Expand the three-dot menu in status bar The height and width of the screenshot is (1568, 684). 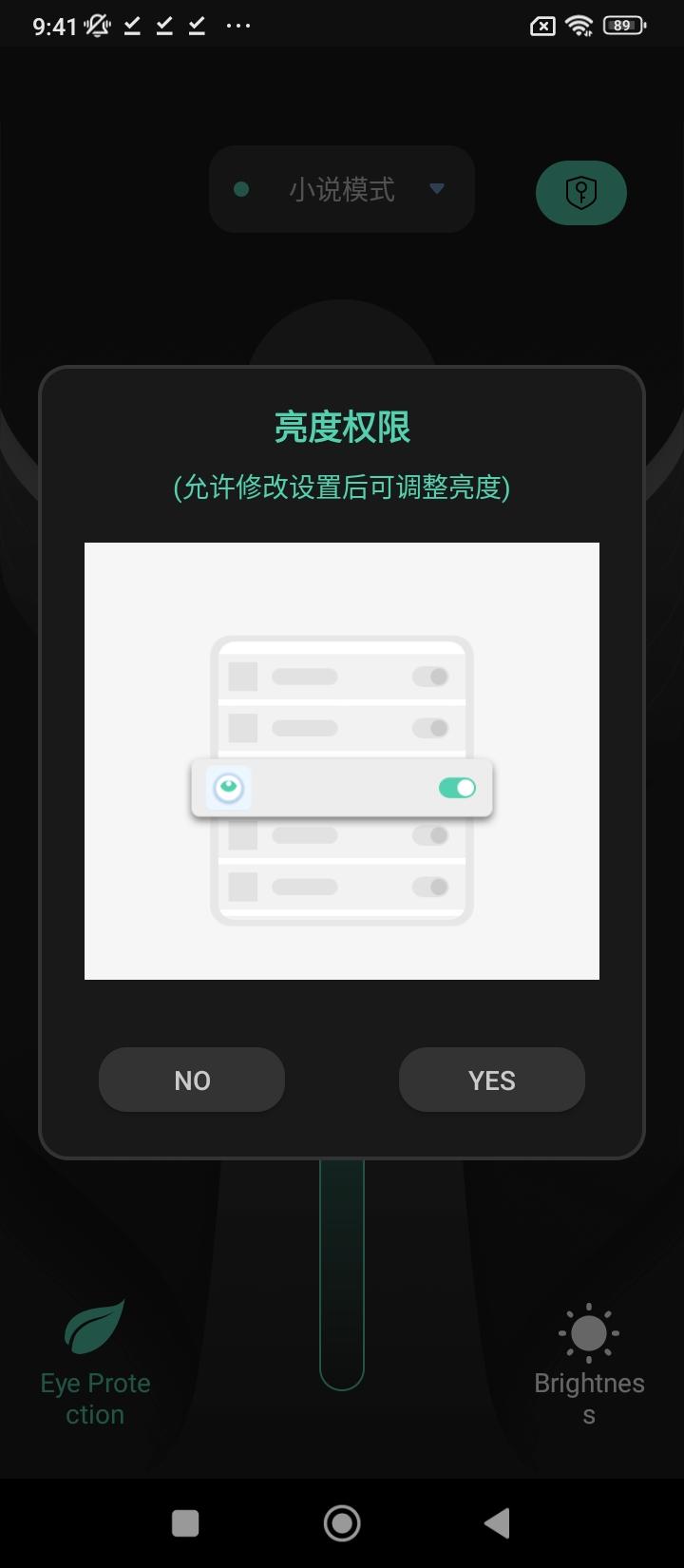point(238,25)
